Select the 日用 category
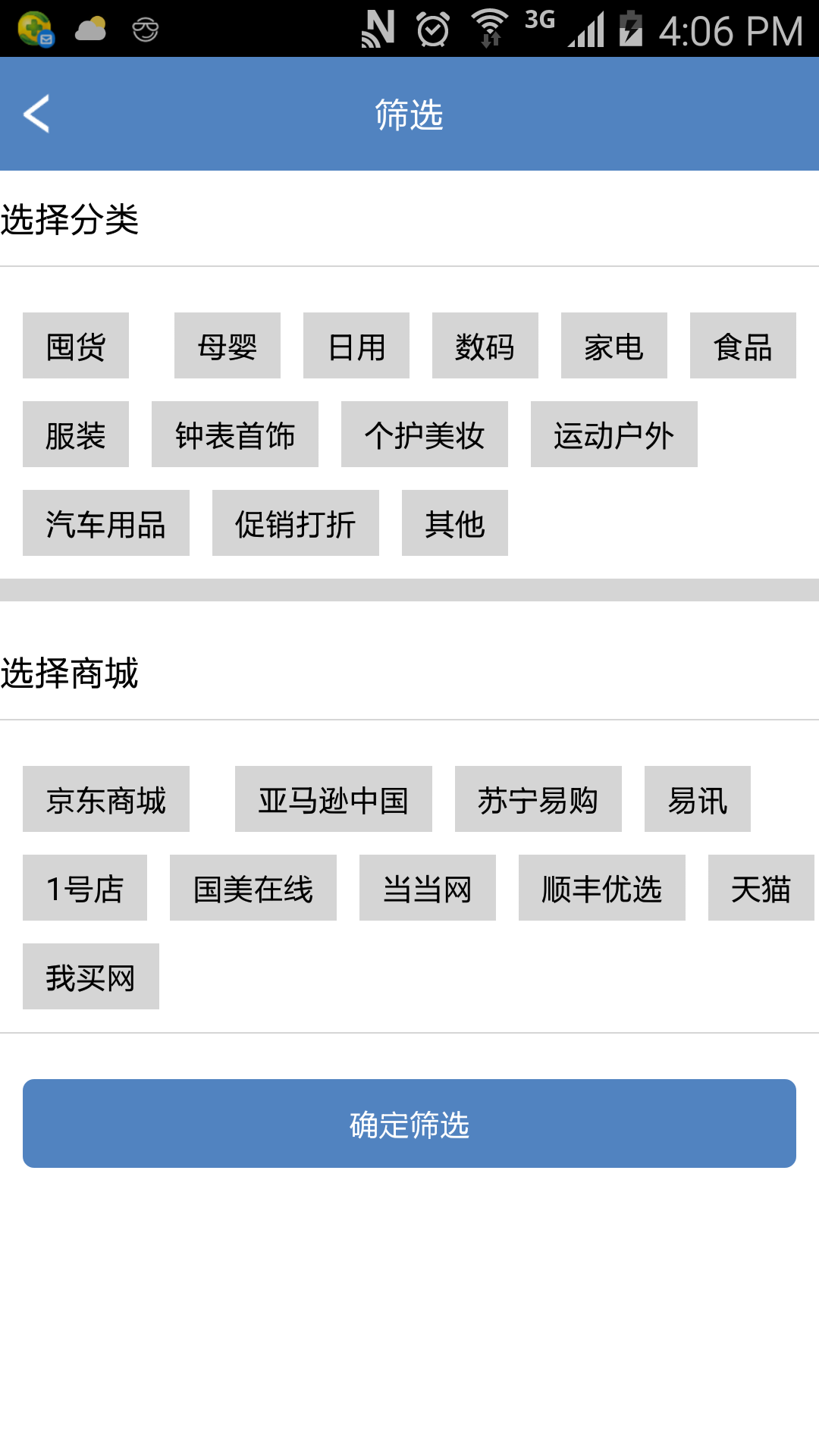 coord(355,345)
